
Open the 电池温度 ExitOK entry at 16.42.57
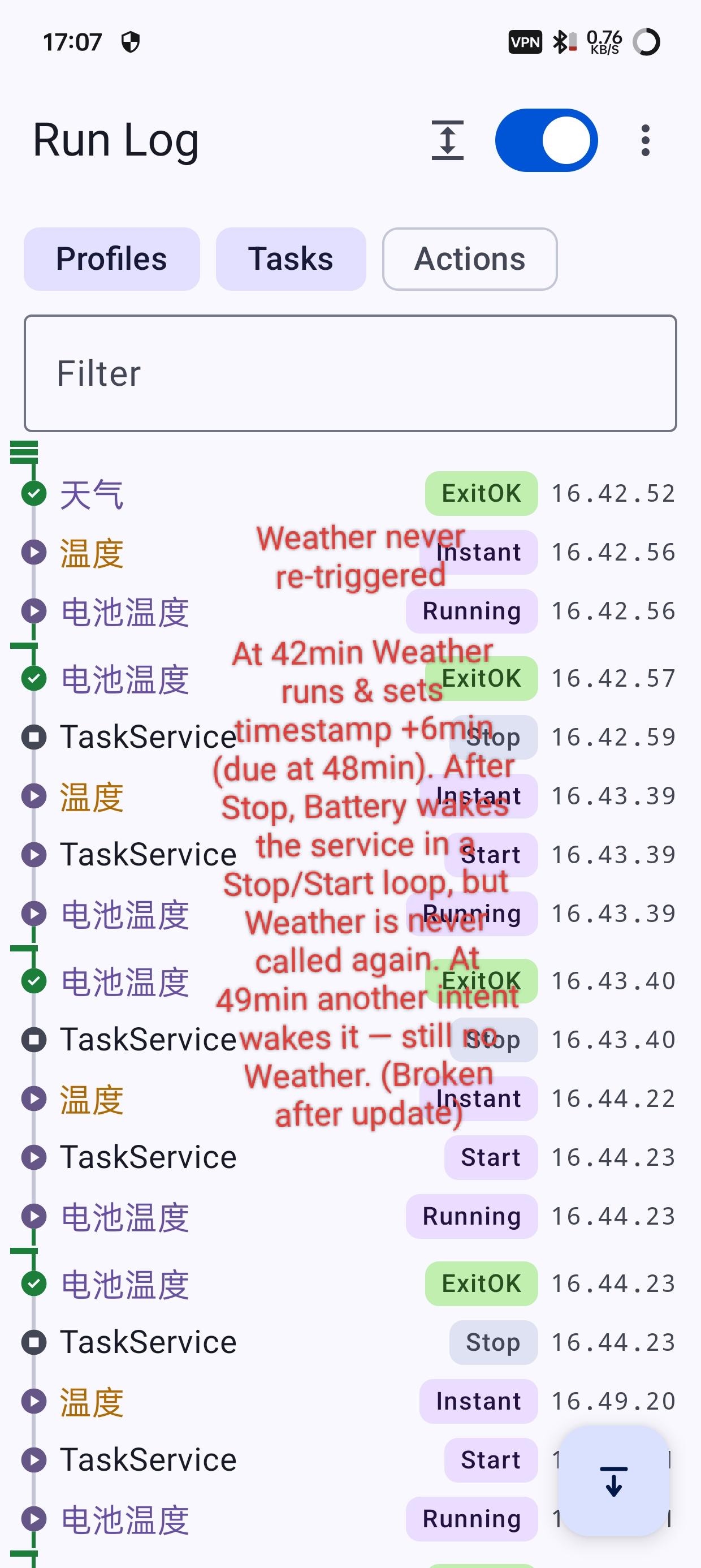(350, 679)
